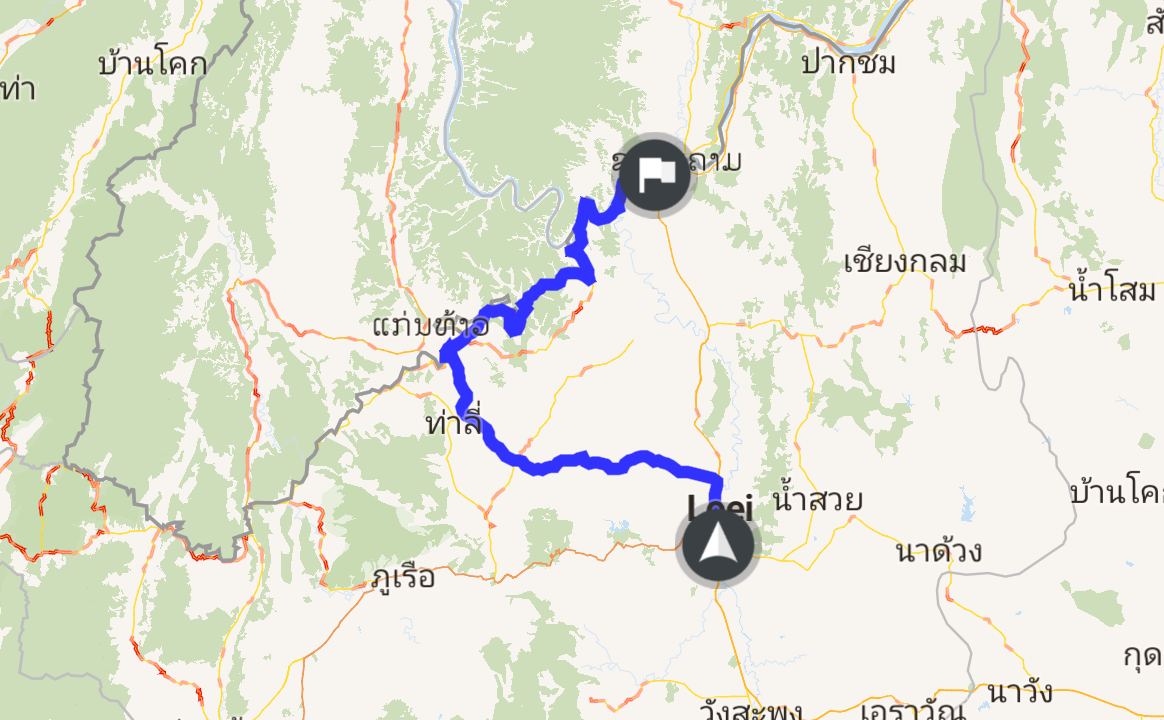
Task: Tap the destination flag marker
Action: (656, 174)
